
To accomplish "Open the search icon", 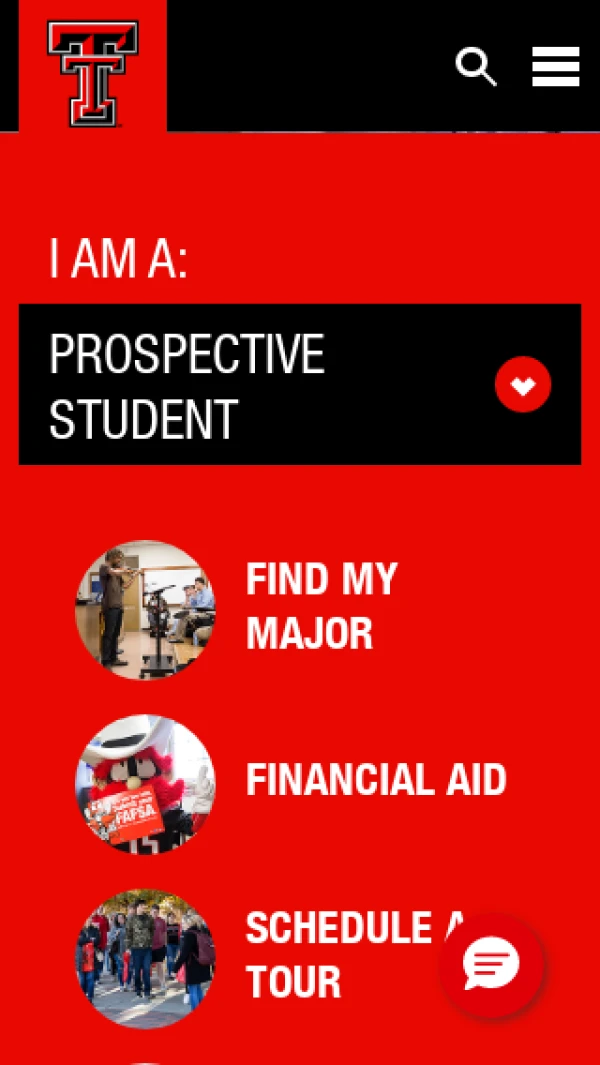I will 476,67.
